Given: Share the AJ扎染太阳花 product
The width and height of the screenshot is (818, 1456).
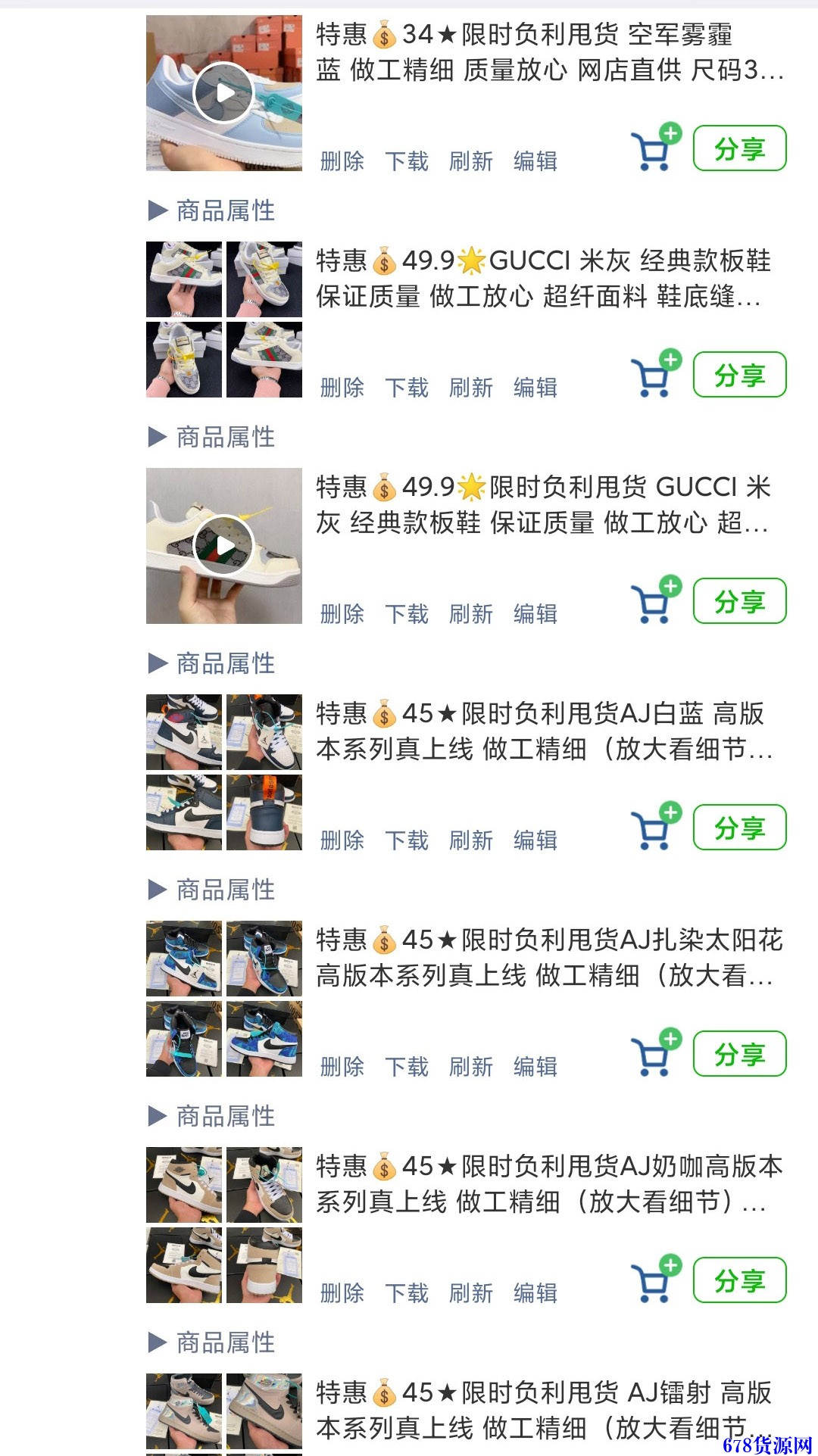Looking at the screenshot, I should pyautogui.click(x=739, y=1055).
